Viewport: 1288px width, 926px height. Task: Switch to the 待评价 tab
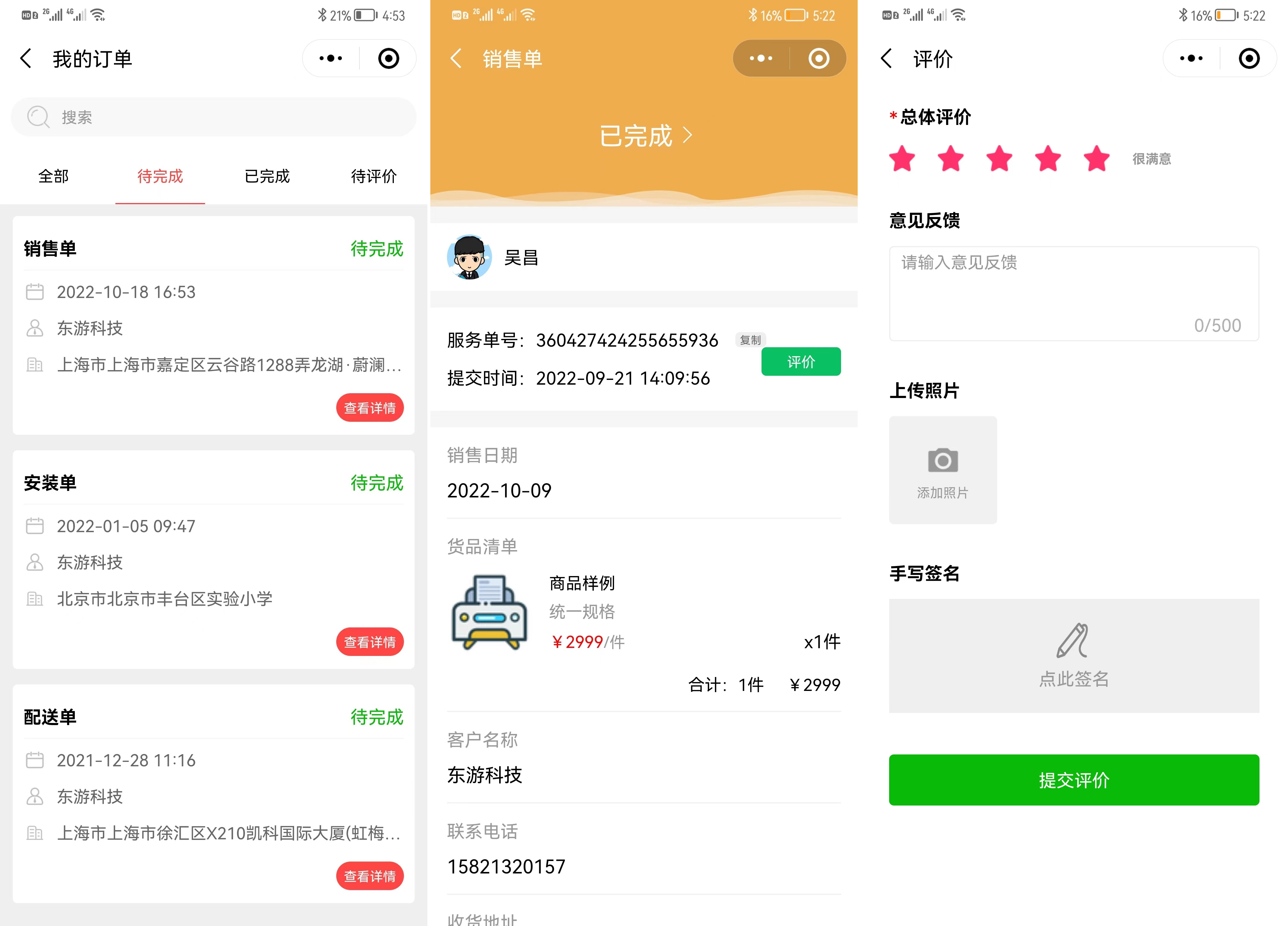point(374,176)
